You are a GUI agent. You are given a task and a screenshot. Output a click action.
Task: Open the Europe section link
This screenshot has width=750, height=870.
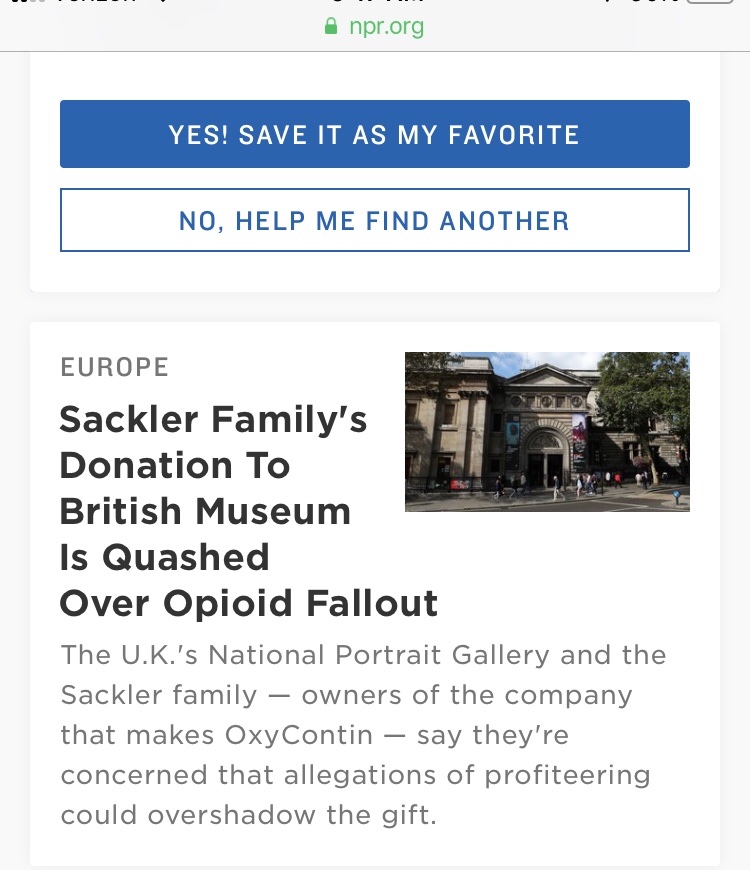pos(114,367)
